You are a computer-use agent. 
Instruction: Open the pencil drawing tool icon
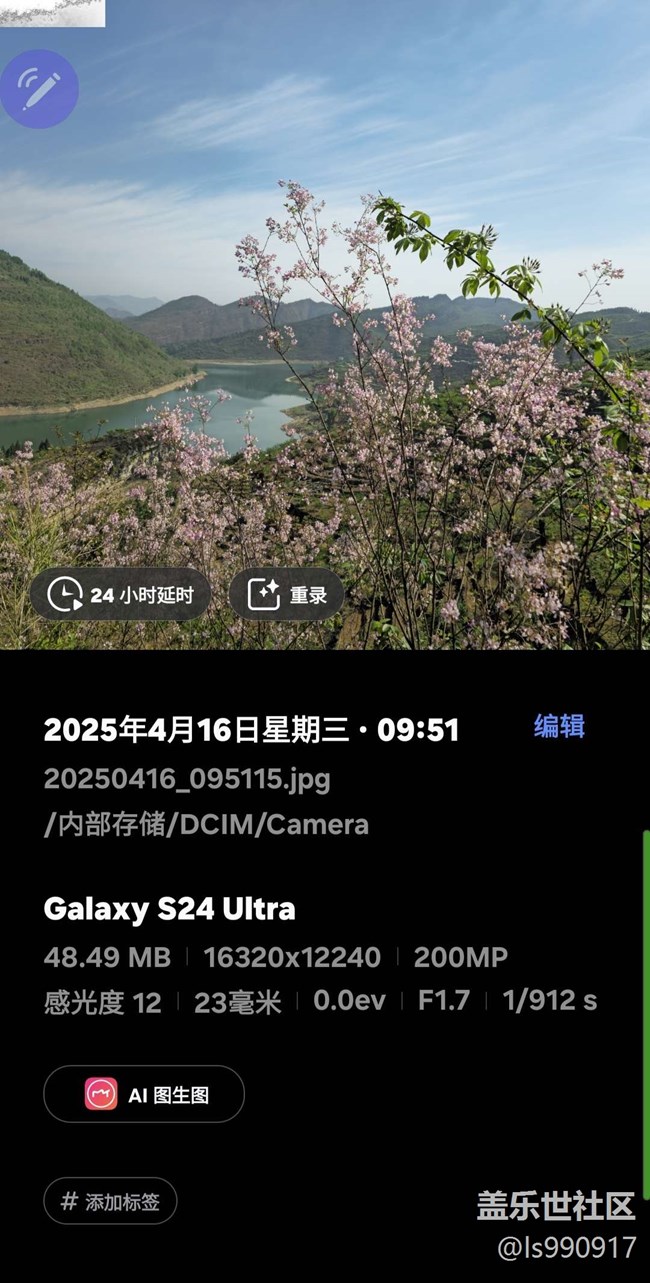39,89
